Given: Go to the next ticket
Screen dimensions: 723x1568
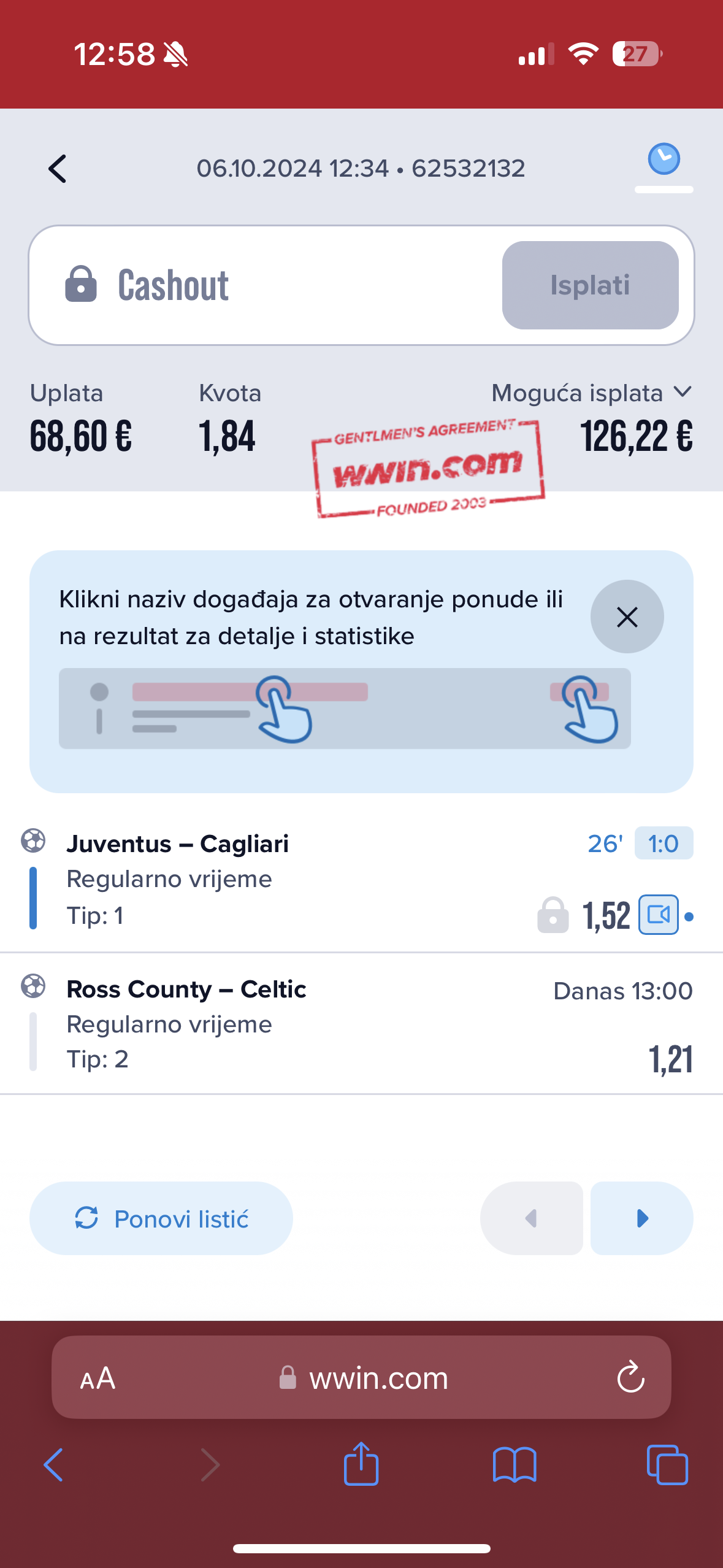Looking at the screenshot, I should 641,1218.
